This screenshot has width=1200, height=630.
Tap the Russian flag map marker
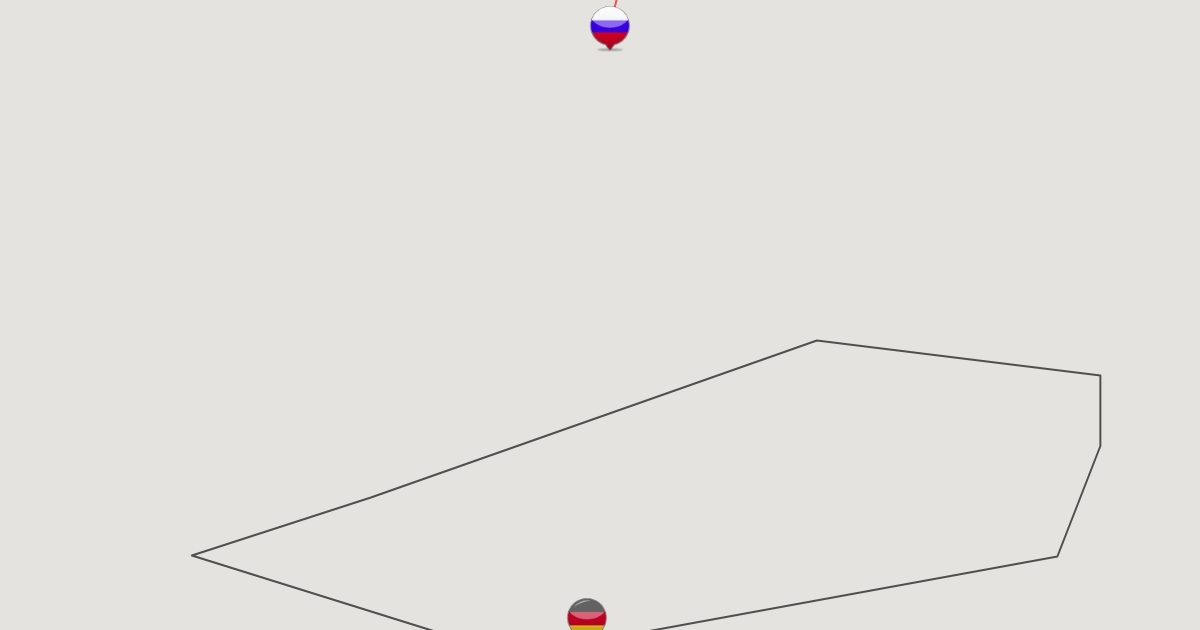click(609, 27)
